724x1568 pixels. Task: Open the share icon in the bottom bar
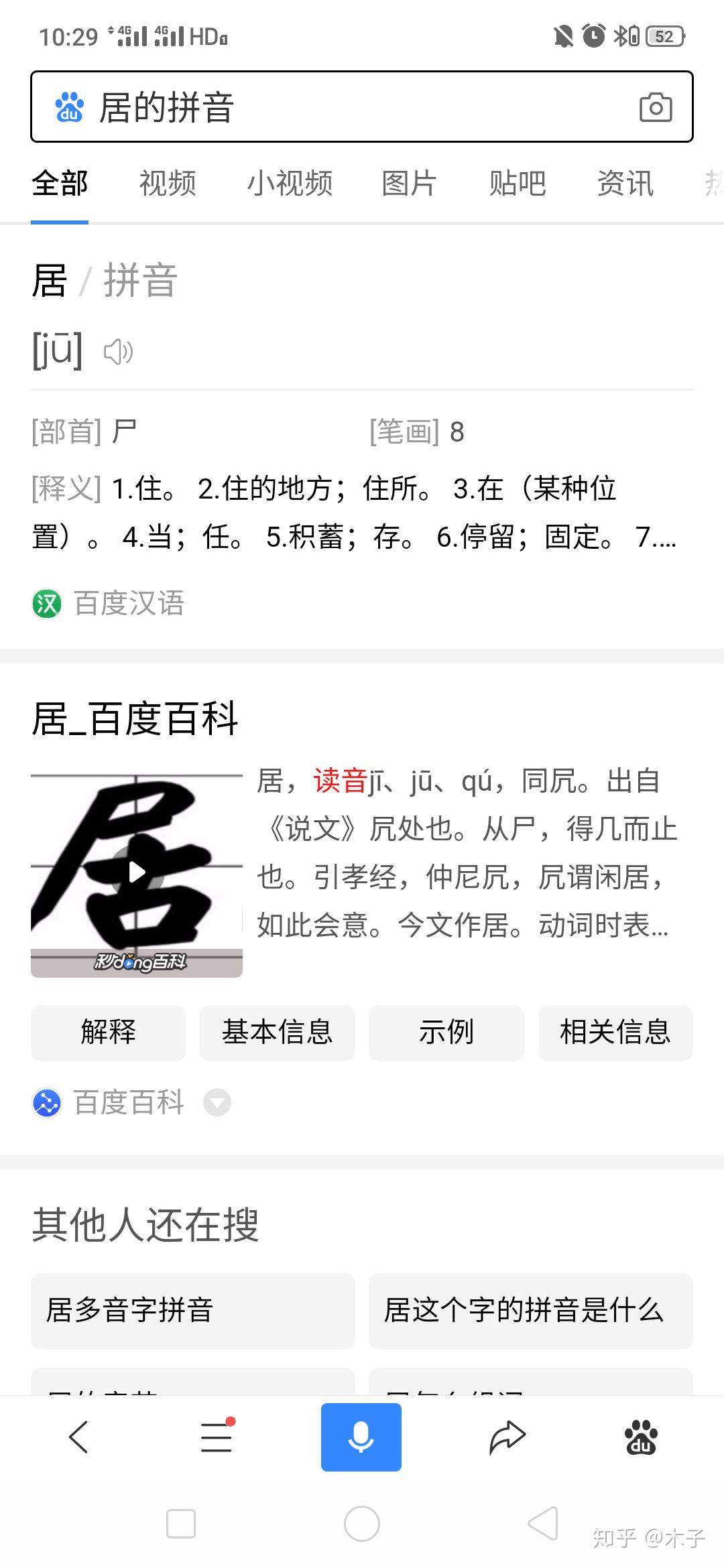coord(507,1437)
